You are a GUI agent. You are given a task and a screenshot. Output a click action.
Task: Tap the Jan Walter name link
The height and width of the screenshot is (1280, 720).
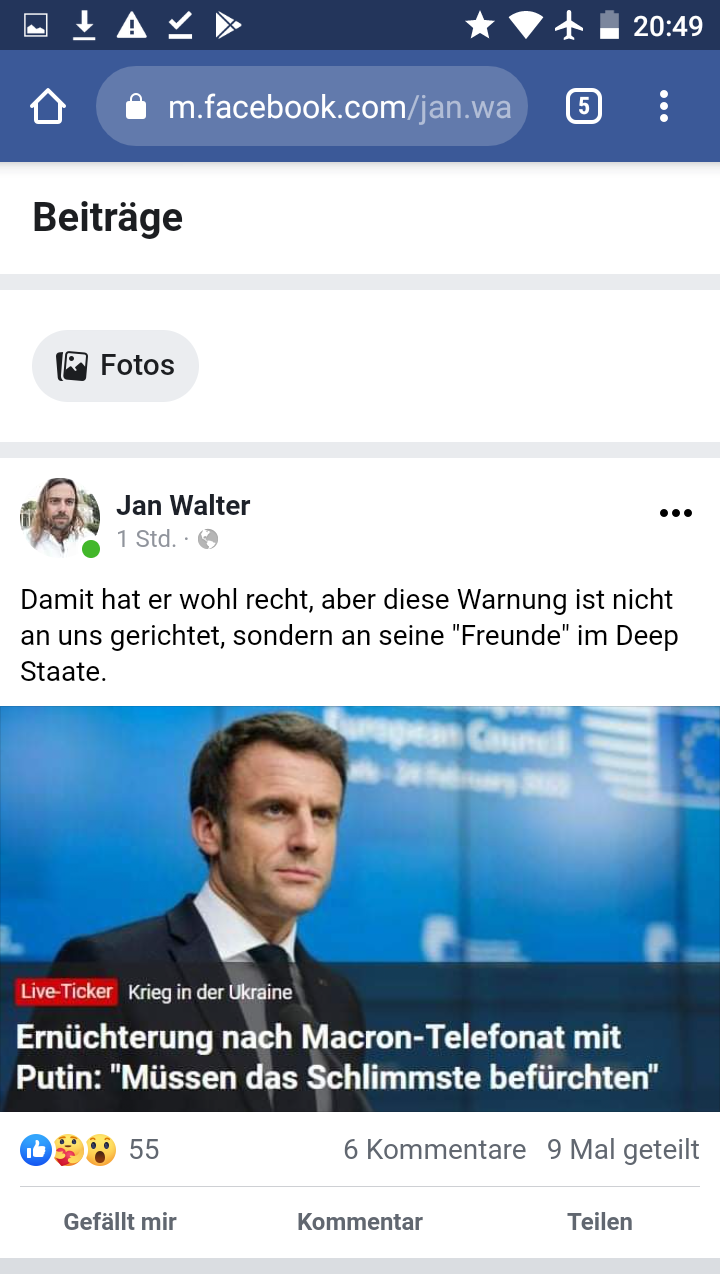(x=183, y=506)
